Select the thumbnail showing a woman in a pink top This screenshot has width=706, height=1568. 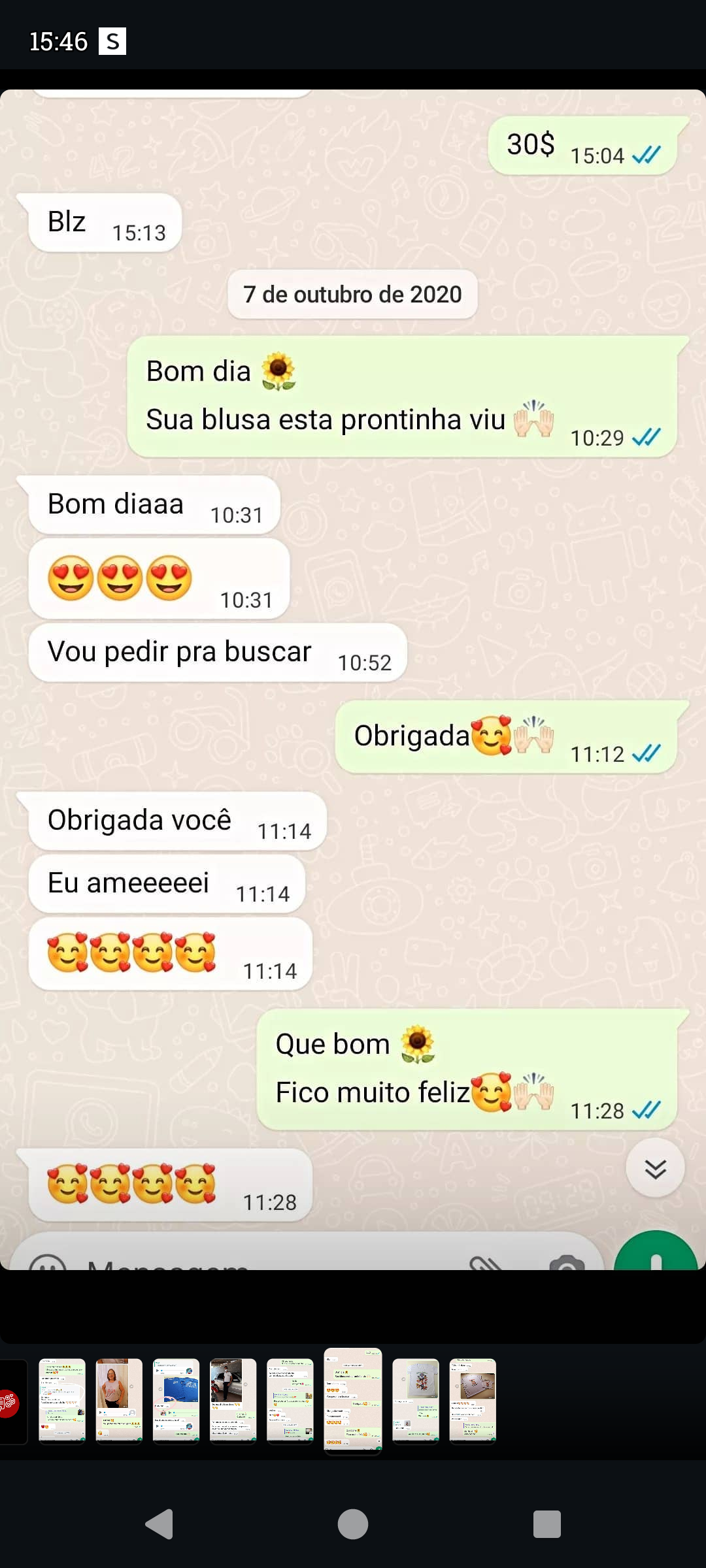[x=119, y=1399]
